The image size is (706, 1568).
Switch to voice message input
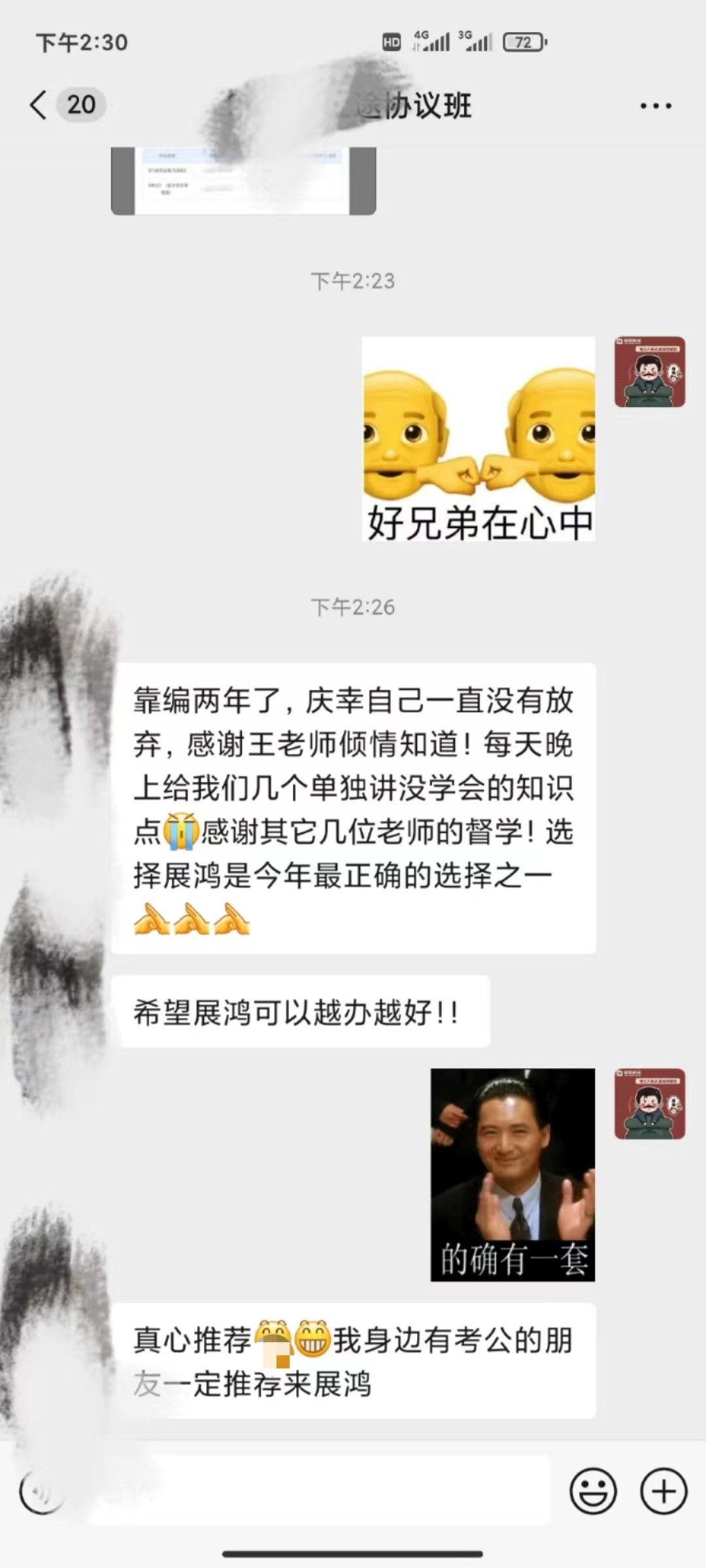(41, 1492)
